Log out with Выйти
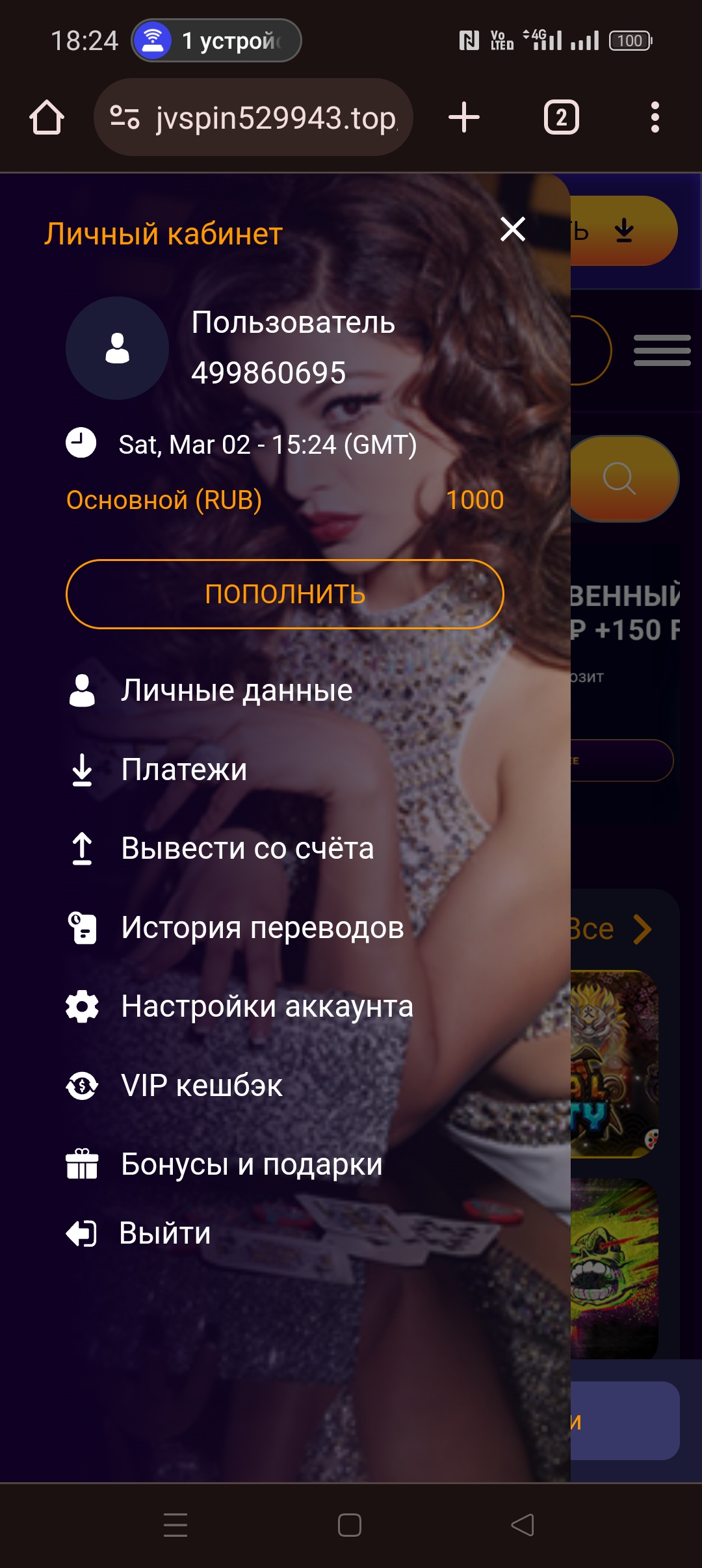 (x=164, y=1233)
